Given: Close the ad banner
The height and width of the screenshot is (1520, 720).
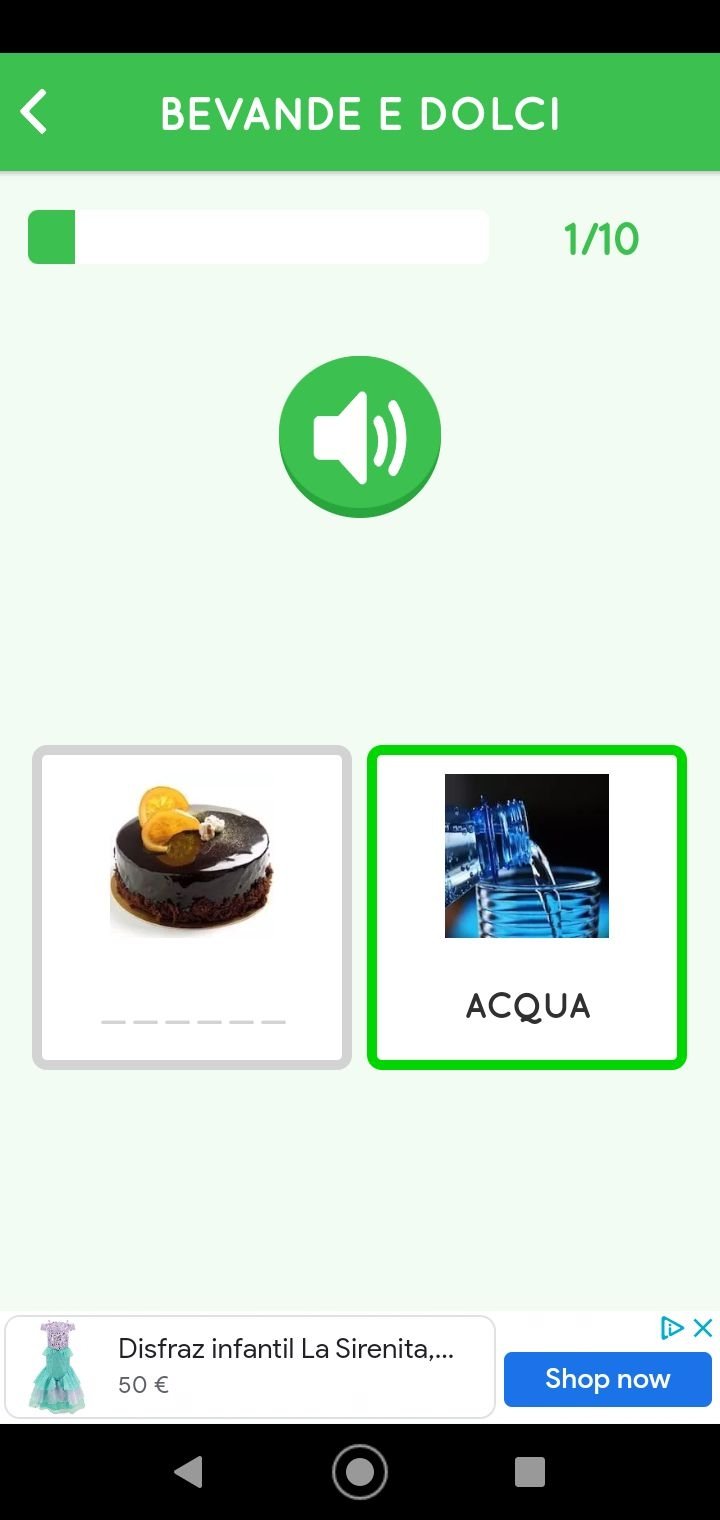Looking at the screenshot, I should coord(703,1328).
